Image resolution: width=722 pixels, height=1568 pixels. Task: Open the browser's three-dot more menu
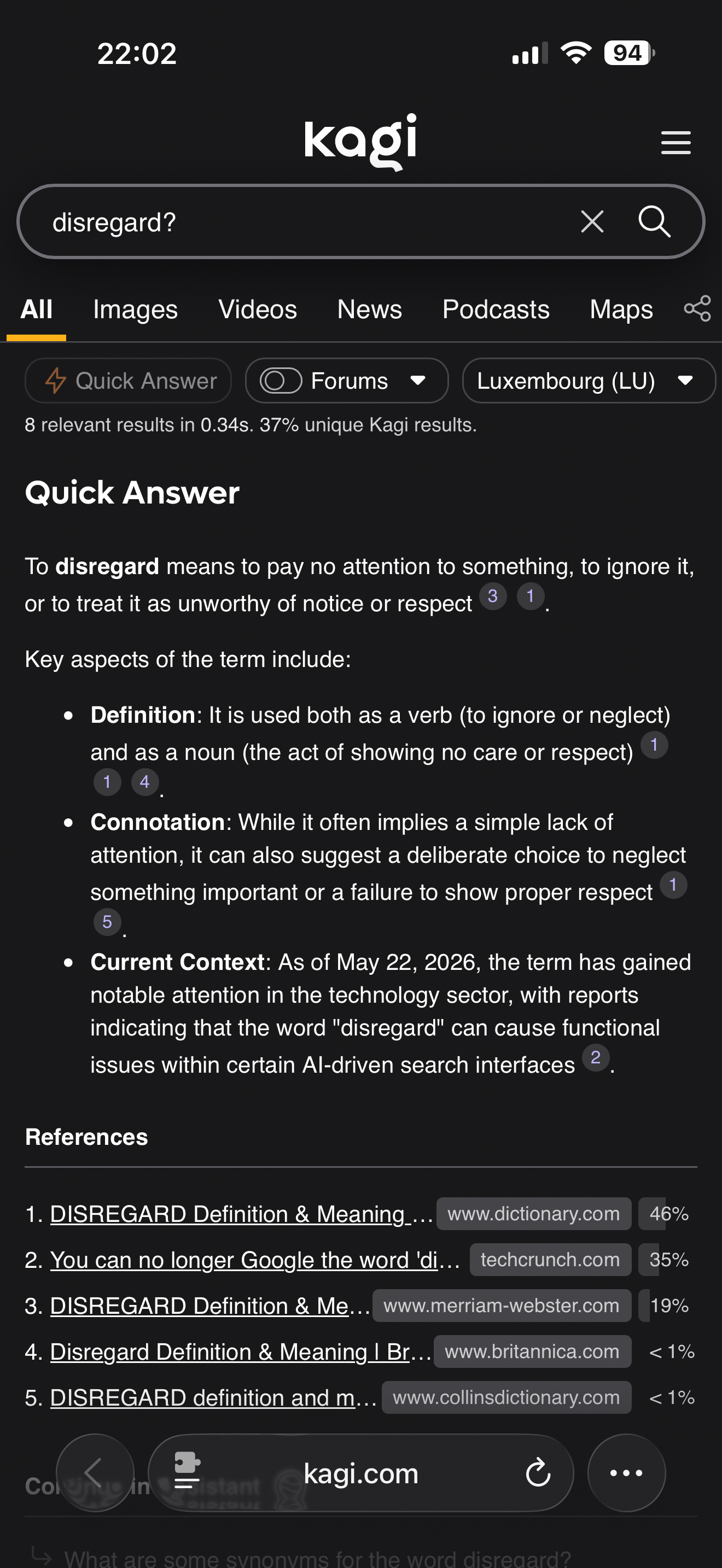tap(626, 1473)
